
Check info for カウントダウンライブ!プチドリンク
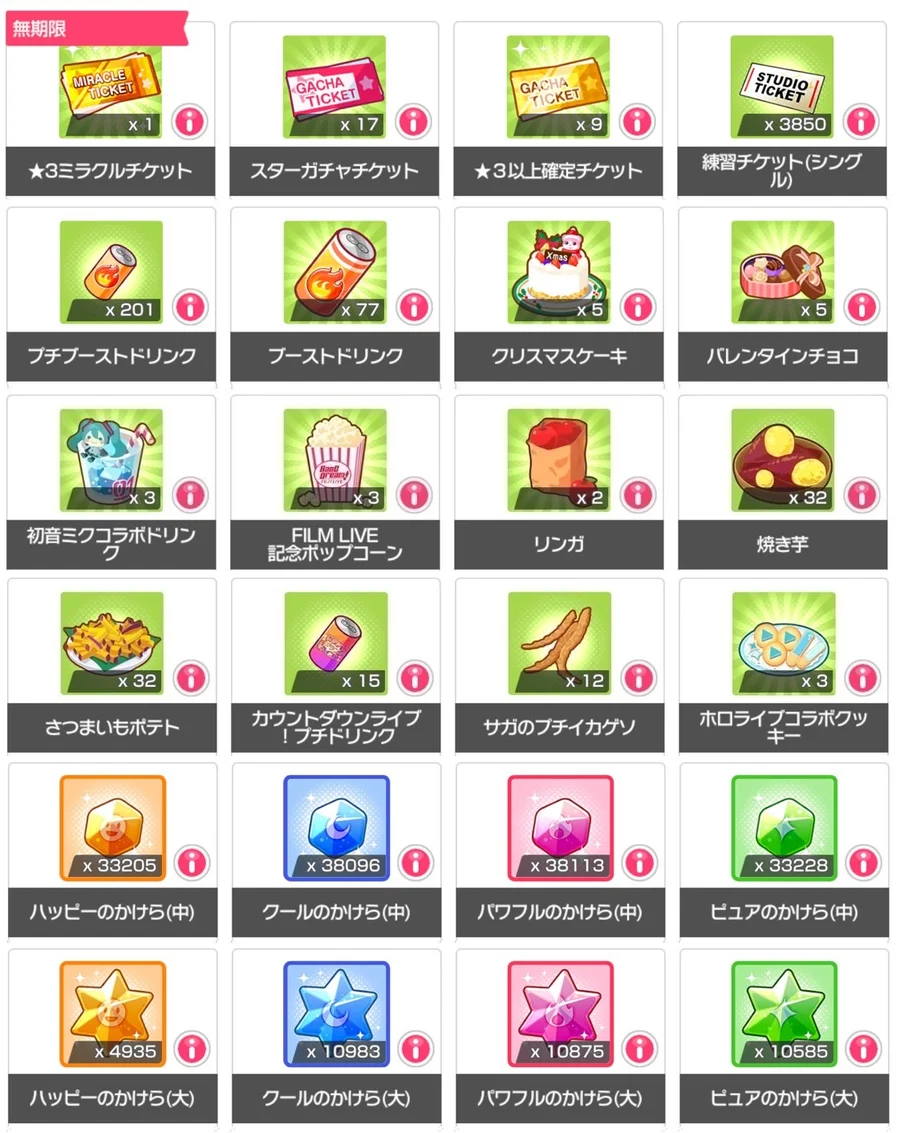(x=414, y=678)
